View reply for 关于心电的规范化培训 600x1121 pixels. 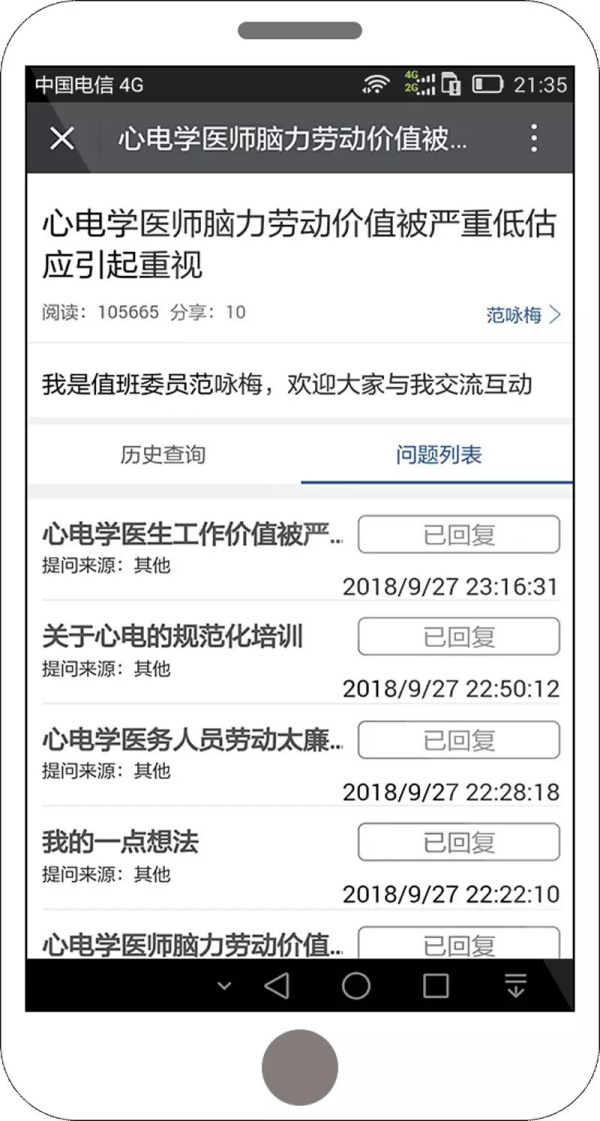point(459,637)
